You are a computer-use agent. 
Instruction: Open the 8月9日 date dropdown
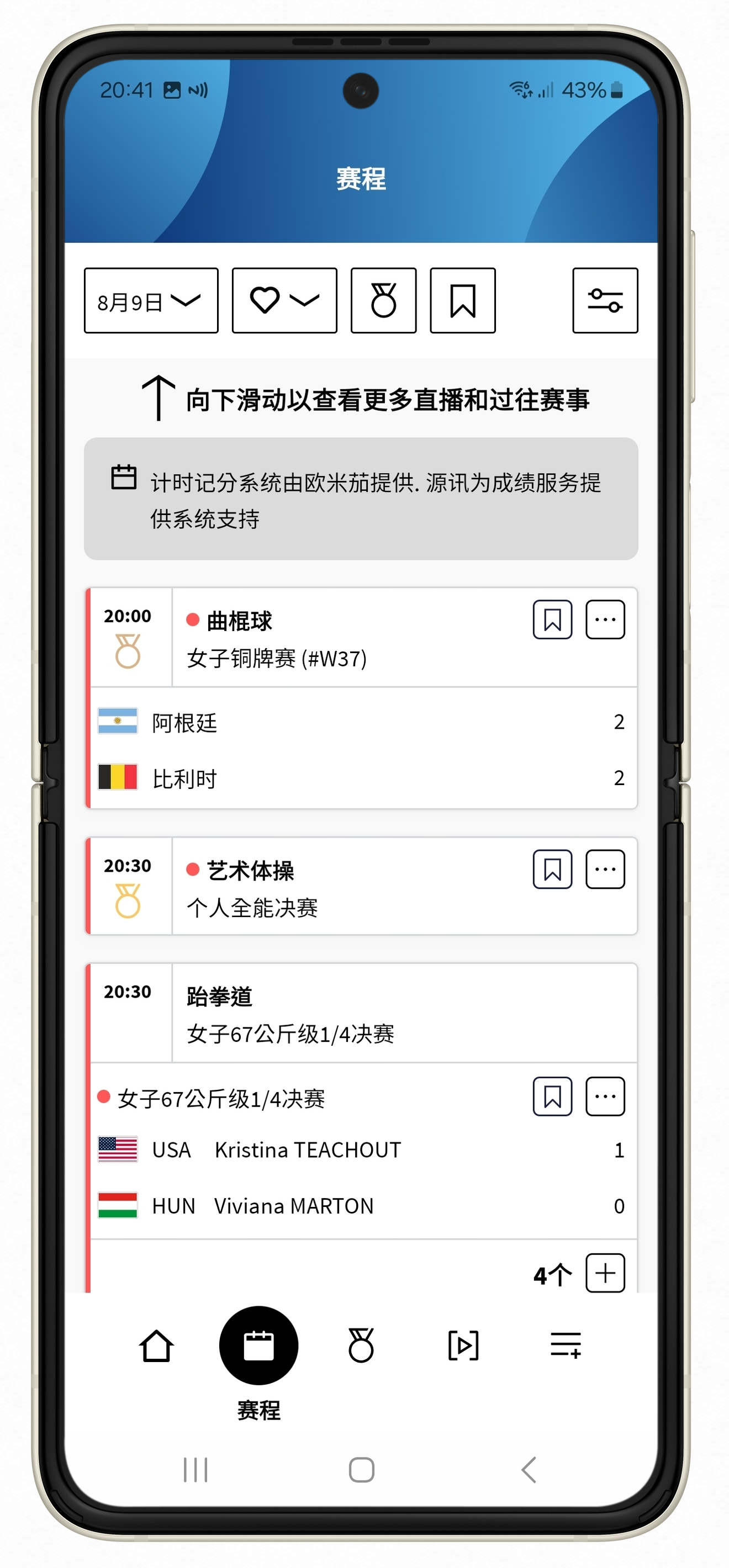[150, 301]
